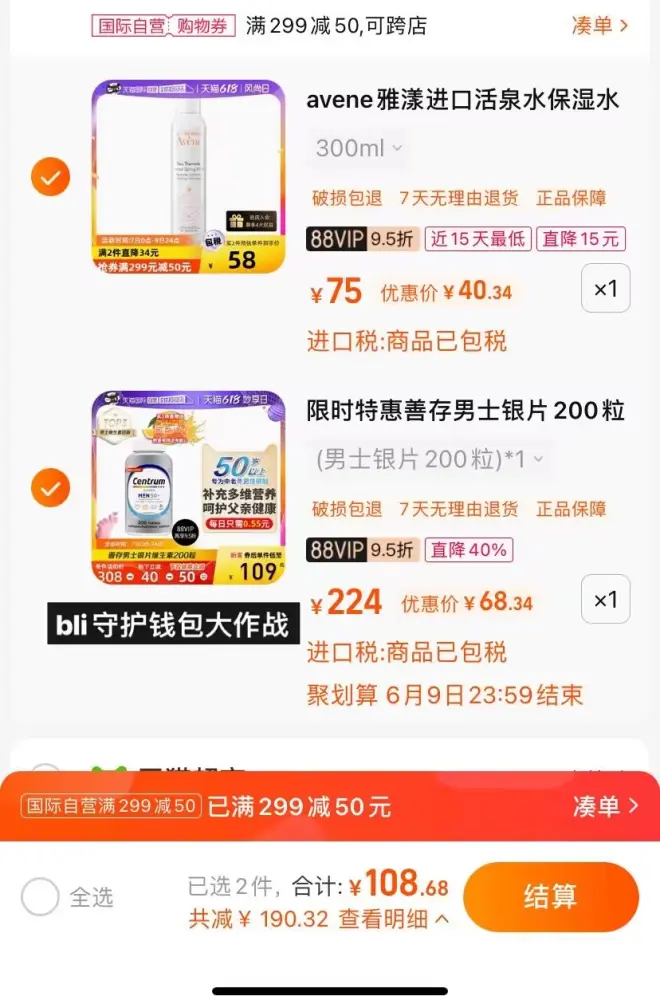Screen dimensions: 660x1008
Task: Open the avene雅漾进口活泉水保湿水 product title
Action: [x=463, y=100]
